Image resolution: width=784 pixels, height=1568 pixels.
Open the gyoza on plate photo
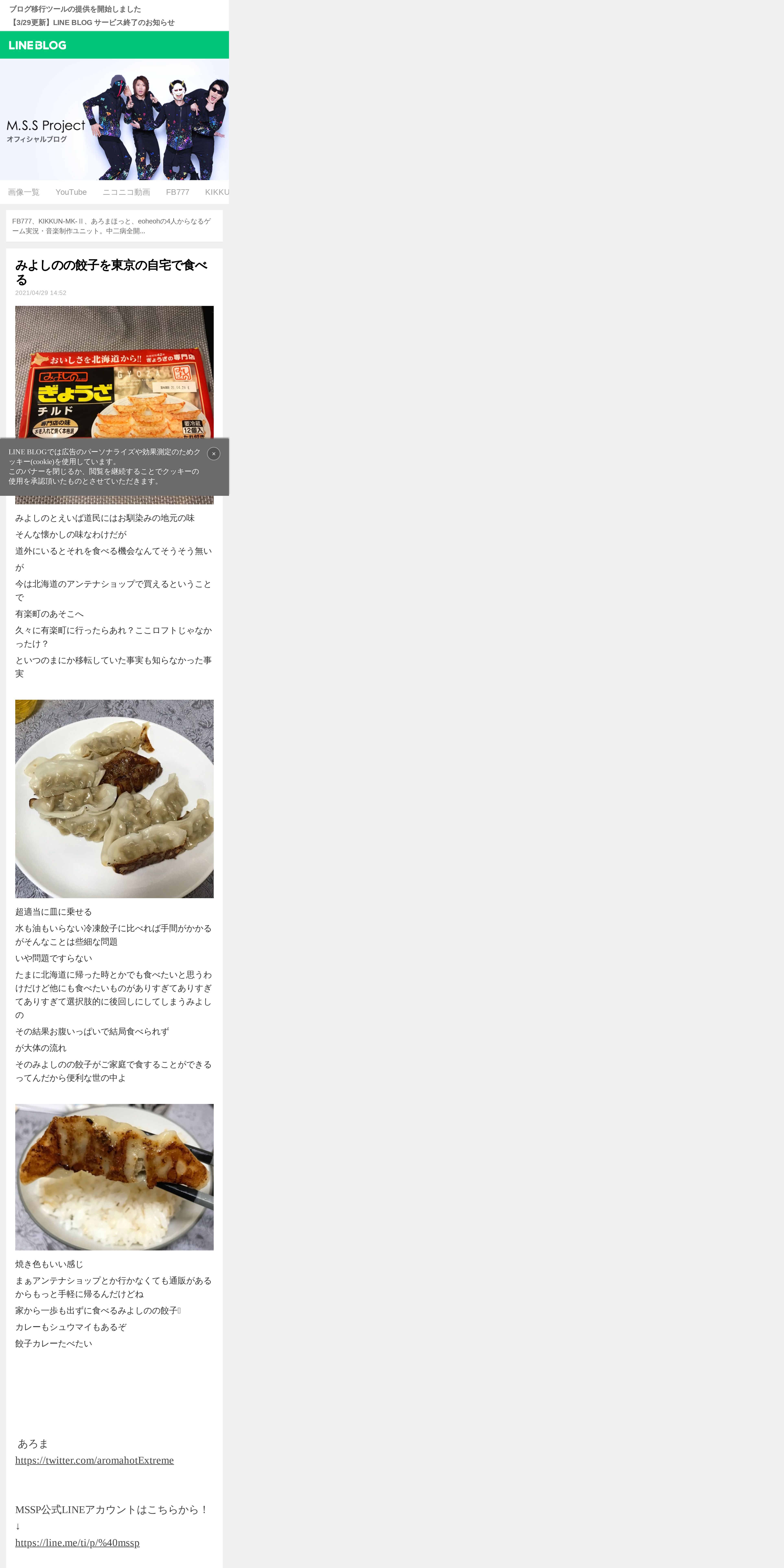coord(114,799)
